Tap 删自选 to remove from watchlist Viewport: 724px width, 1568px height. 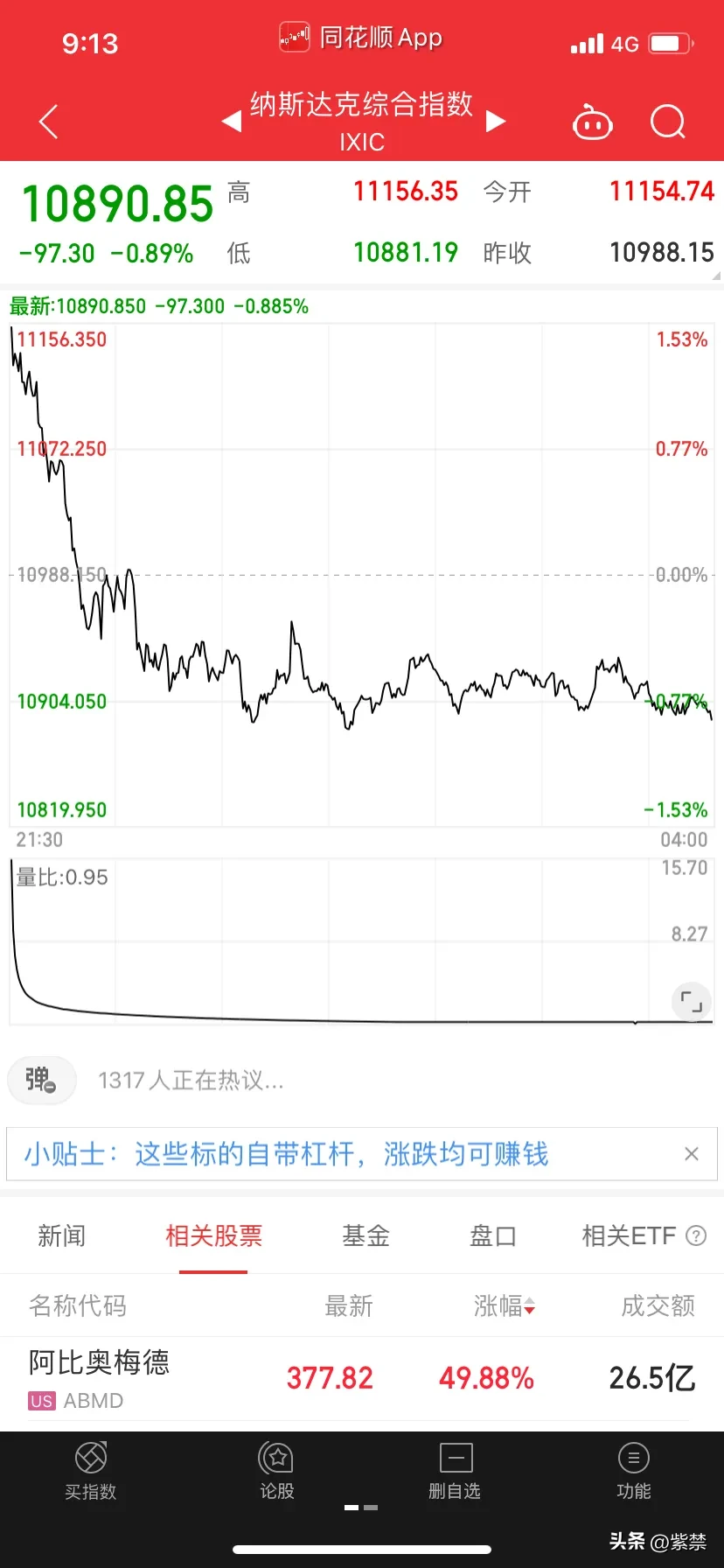tap(455, 1472)
